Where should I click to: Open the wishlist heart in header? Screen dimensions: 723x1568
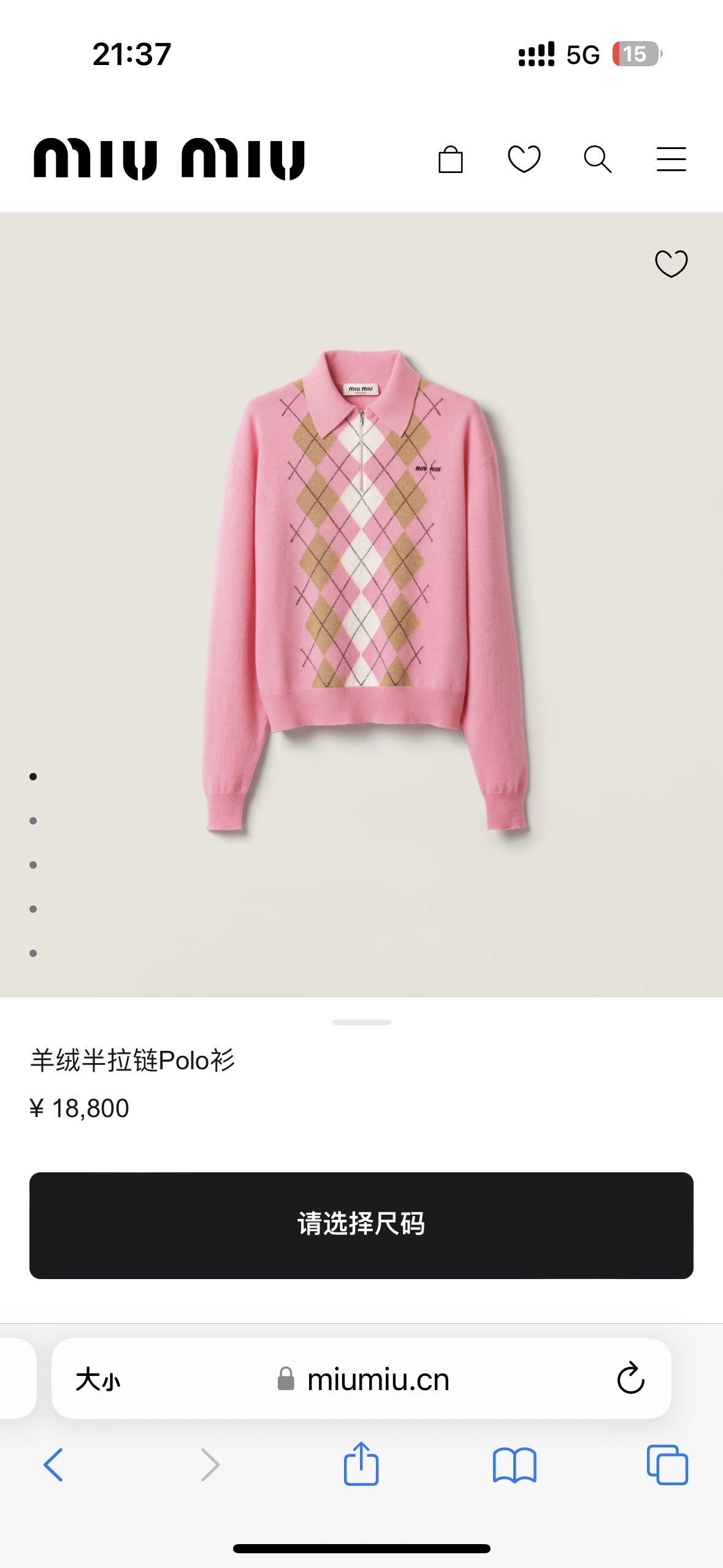click(524, 159)
